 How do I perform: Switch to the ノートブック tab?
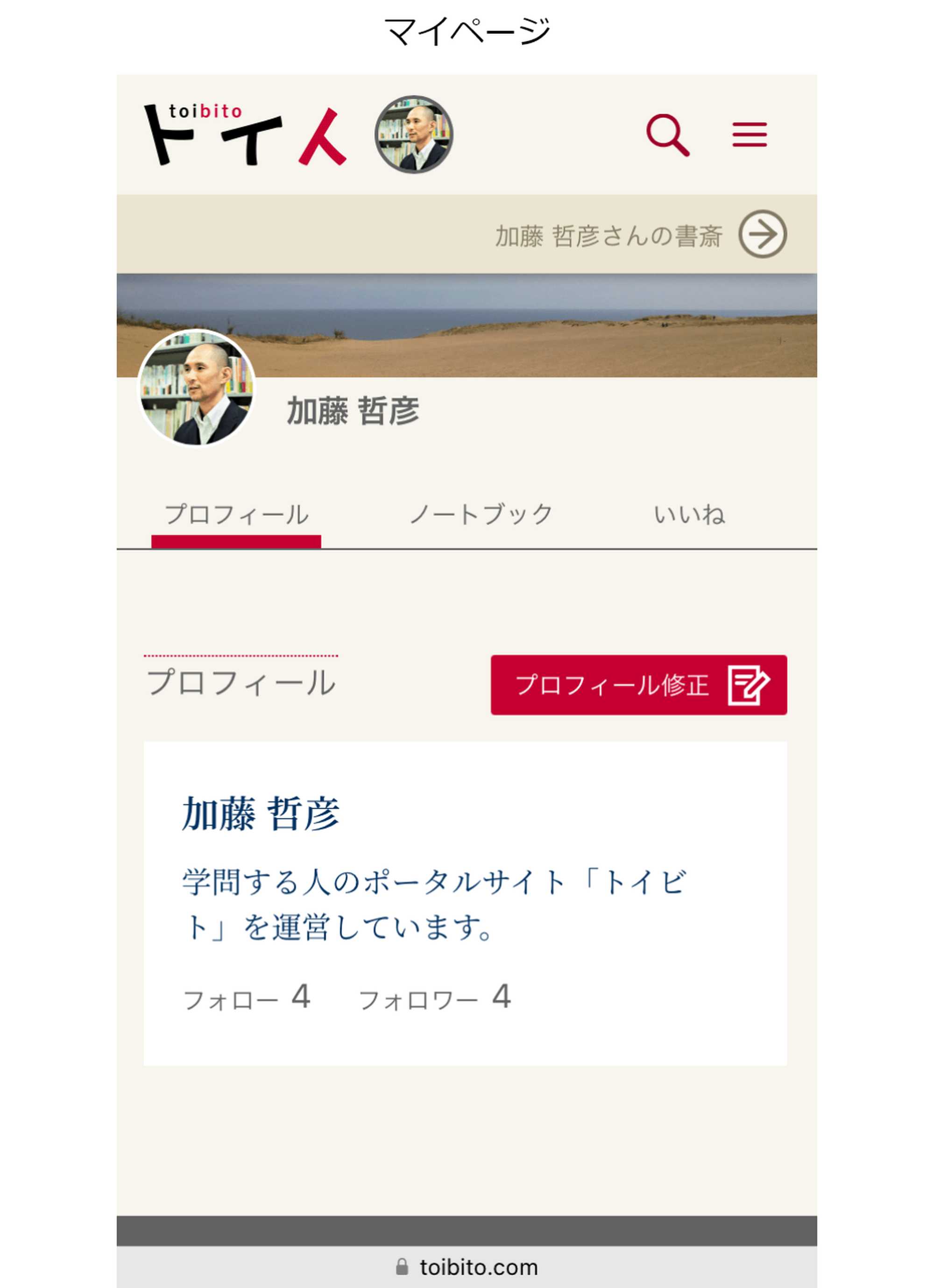tap(481, 515)
